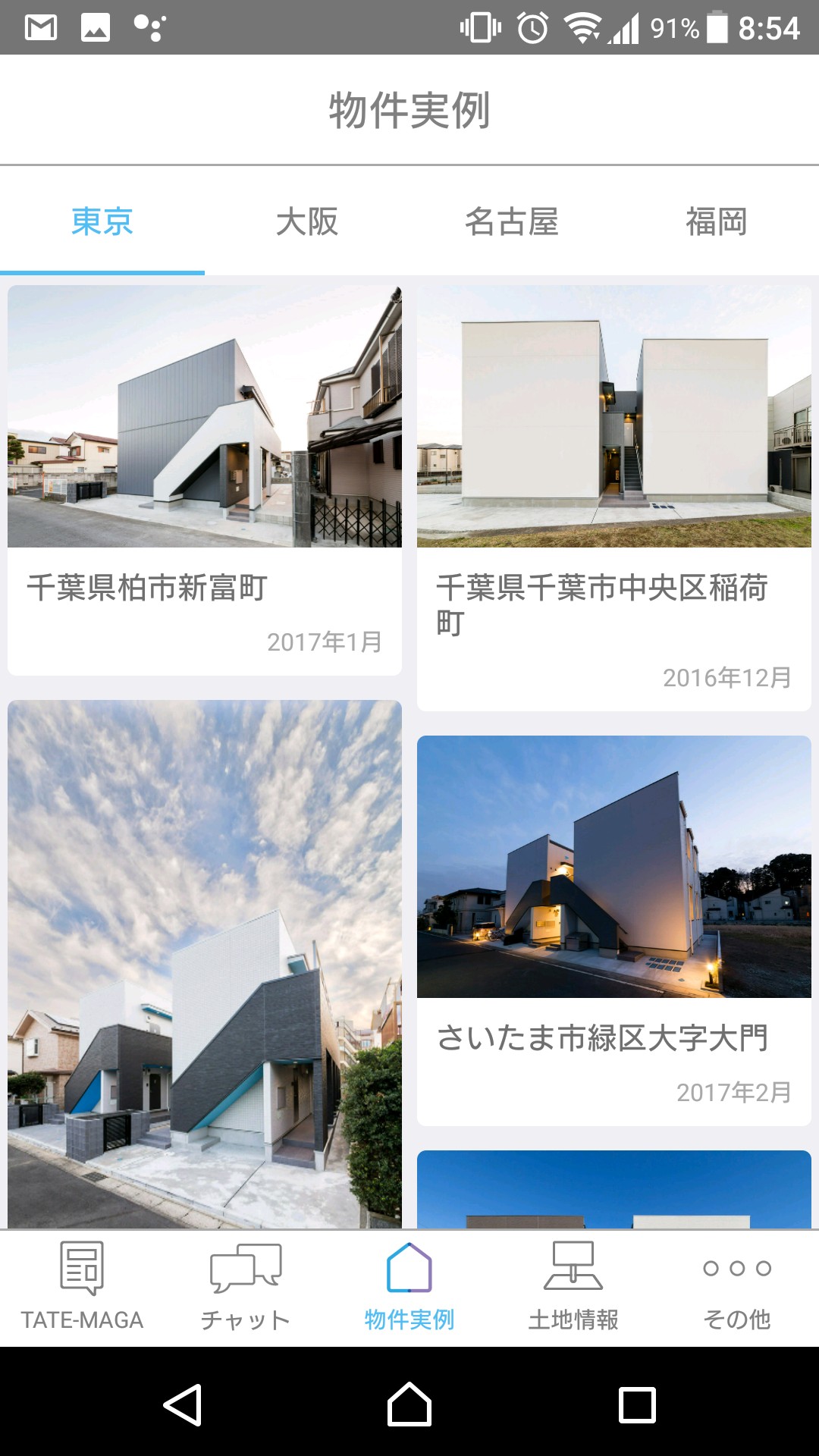
Task: Open the tall property photo with the cloudy sky
Action: pos(205,963)
